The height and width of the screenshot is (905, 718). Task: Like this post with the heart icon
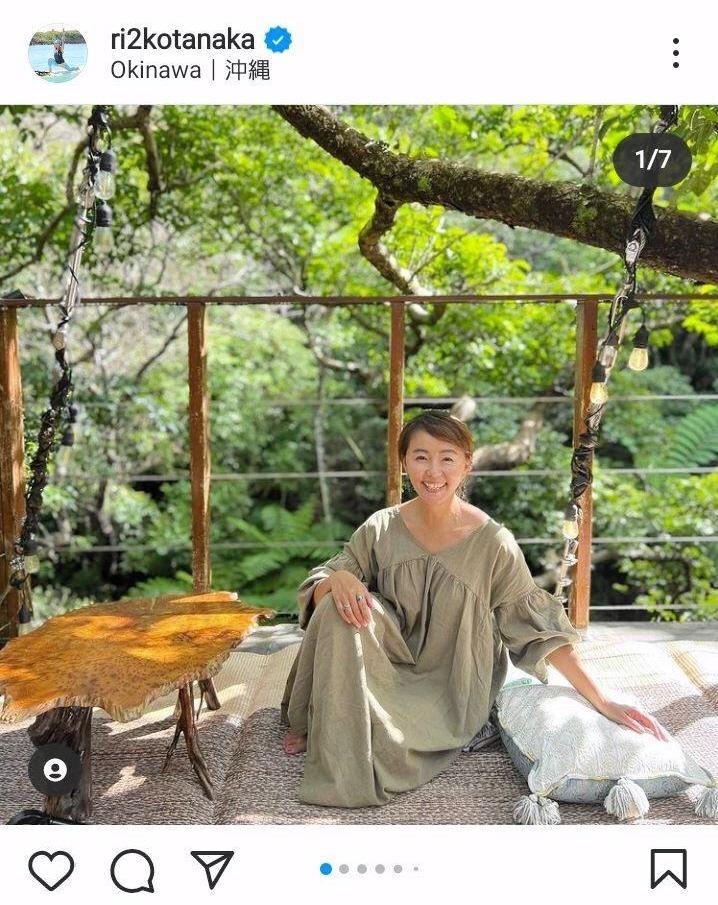click(x=51, y=869)
